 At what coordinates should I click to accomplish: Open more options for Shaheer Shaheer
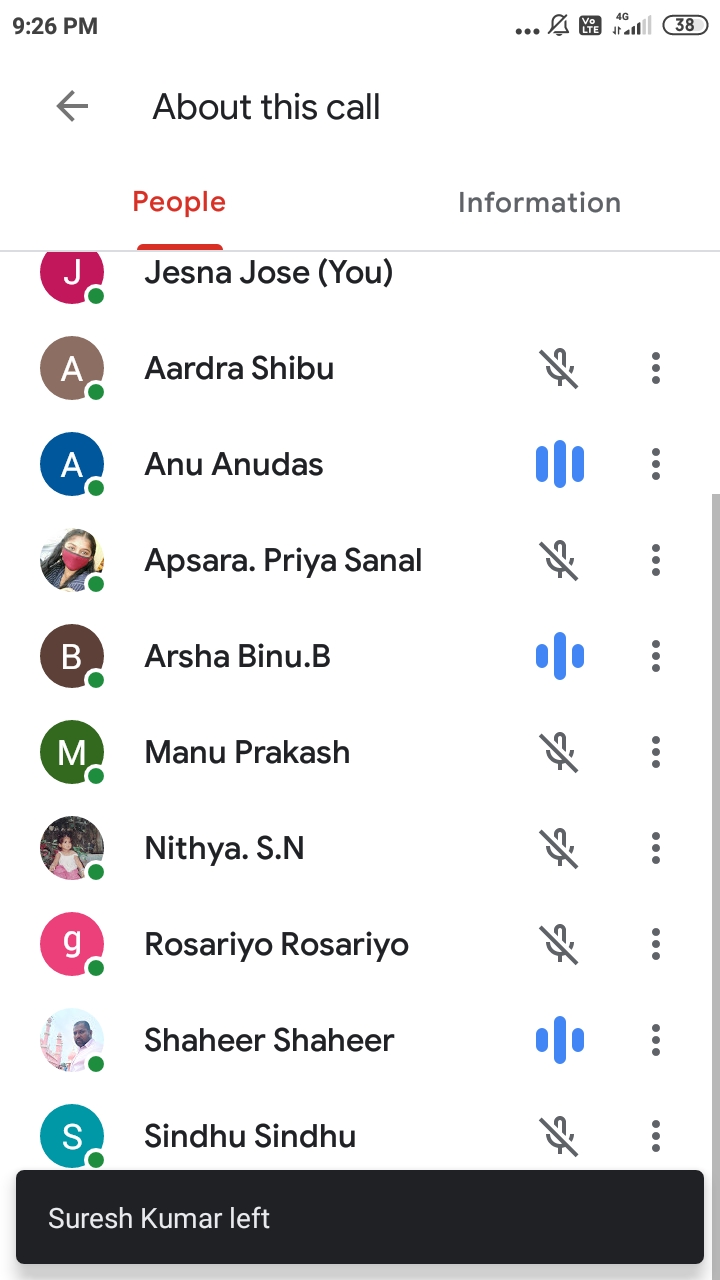pyautogui.click(x=656, y=1040)
